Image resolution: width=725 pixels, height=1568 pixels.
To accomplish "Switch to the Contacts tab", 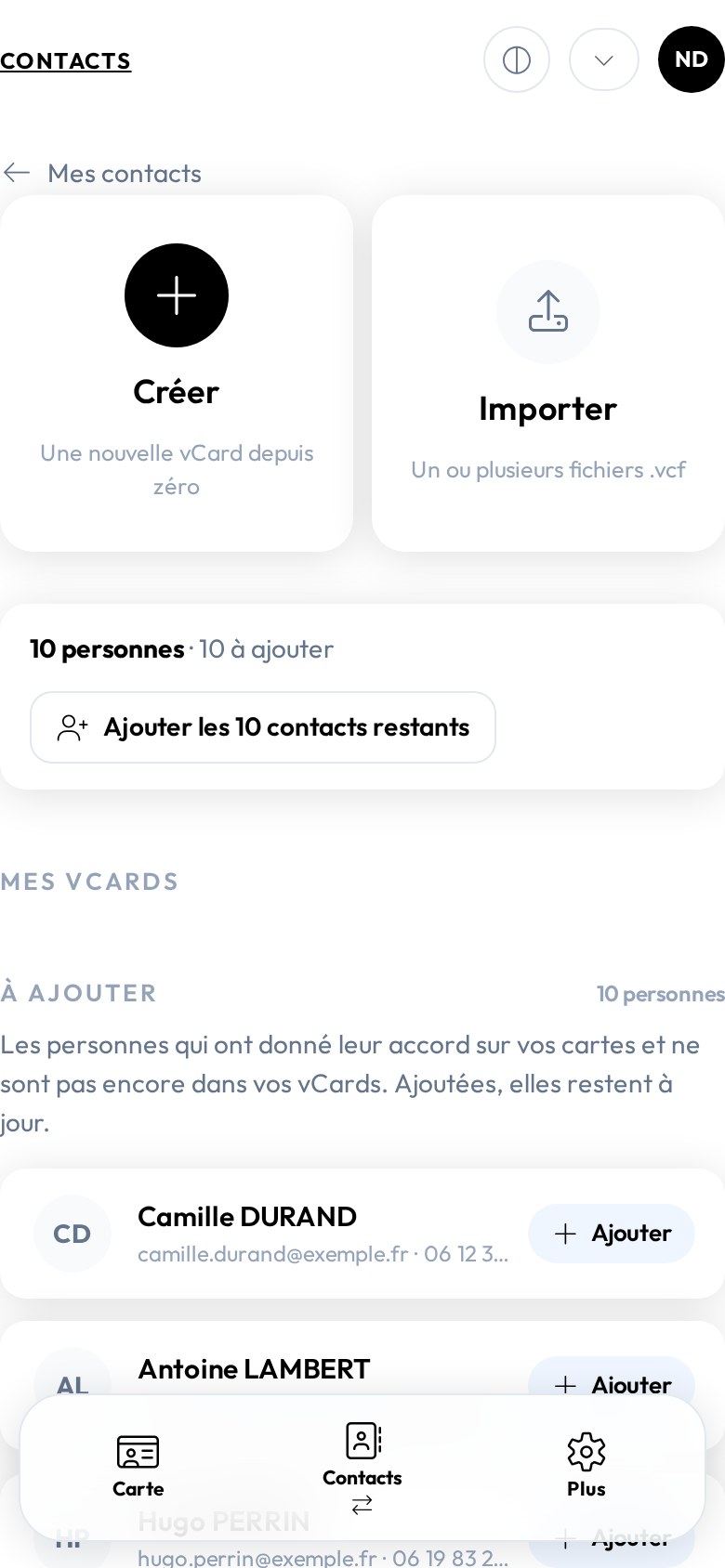I will [362, 1468].
